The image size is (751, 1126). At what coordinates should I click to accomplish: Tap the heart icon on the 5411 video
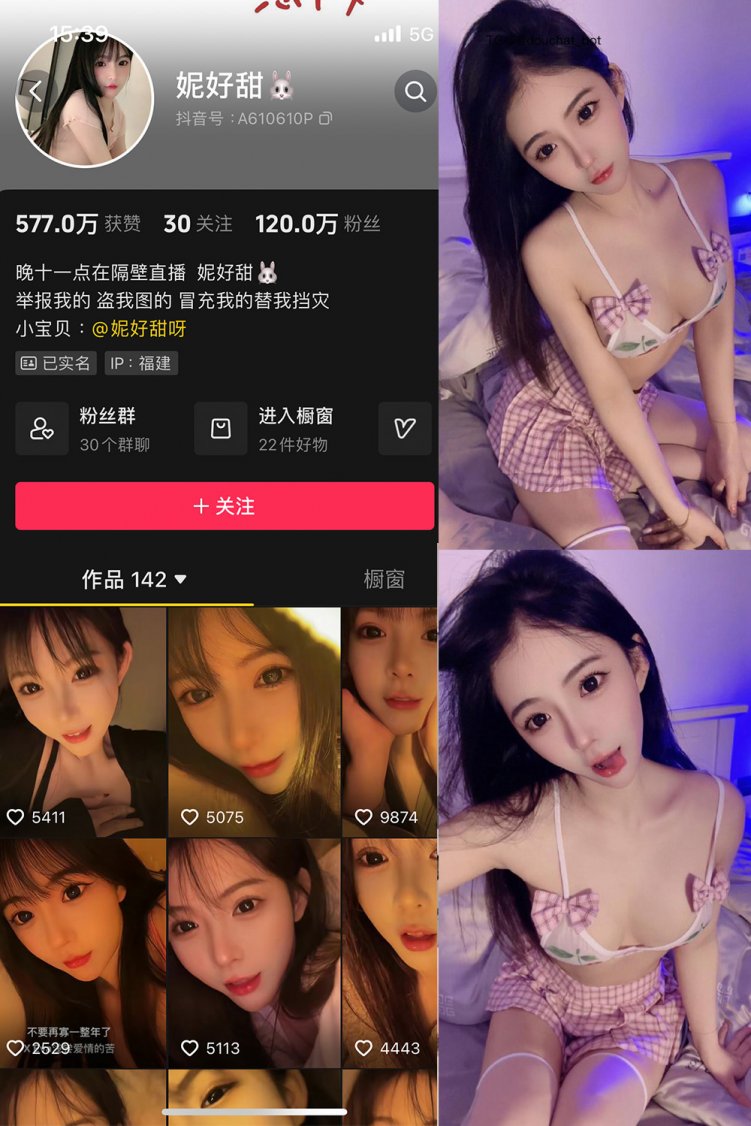tap(14, 817)
